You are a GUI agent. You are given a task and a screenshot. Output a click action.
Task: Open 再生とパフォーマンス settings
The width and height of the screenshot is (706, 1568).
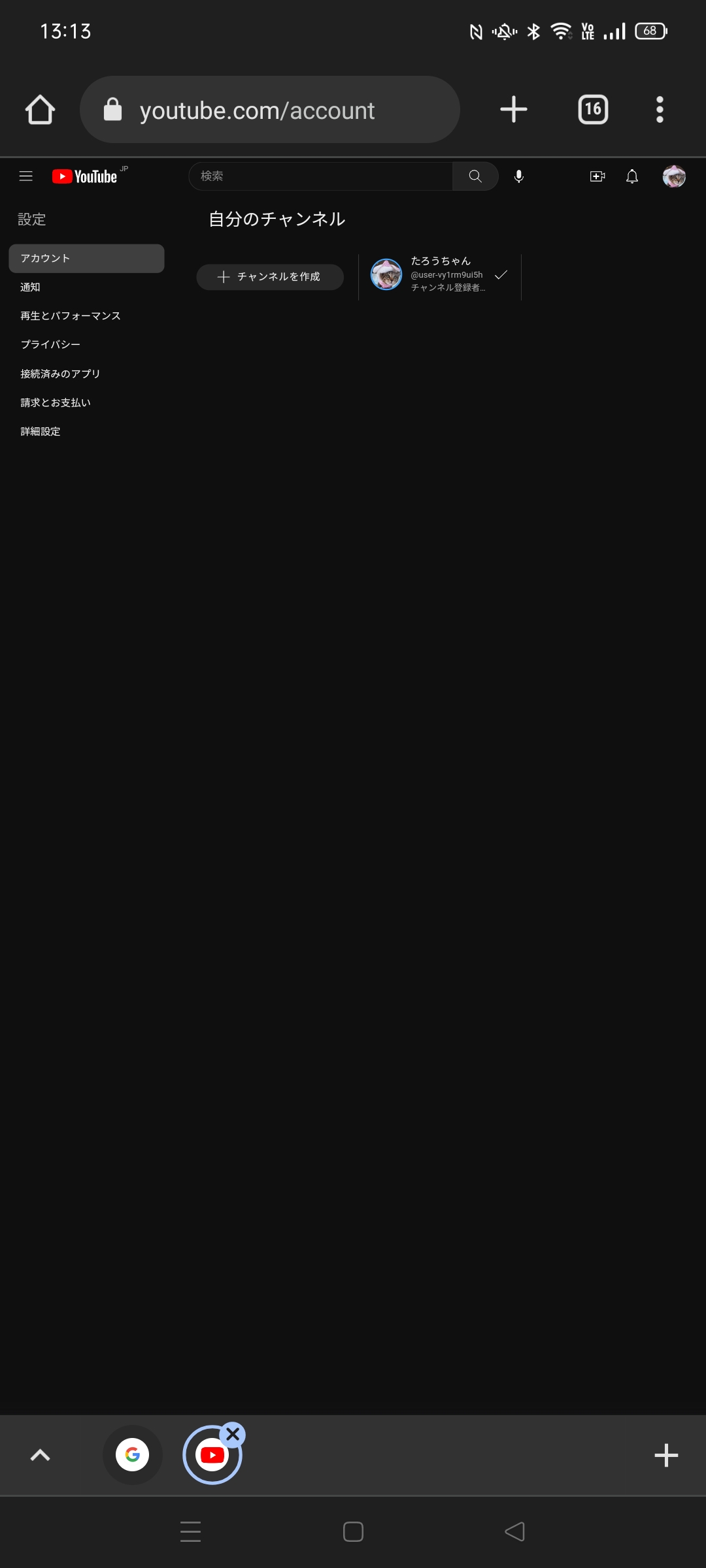tap(71, 316)
